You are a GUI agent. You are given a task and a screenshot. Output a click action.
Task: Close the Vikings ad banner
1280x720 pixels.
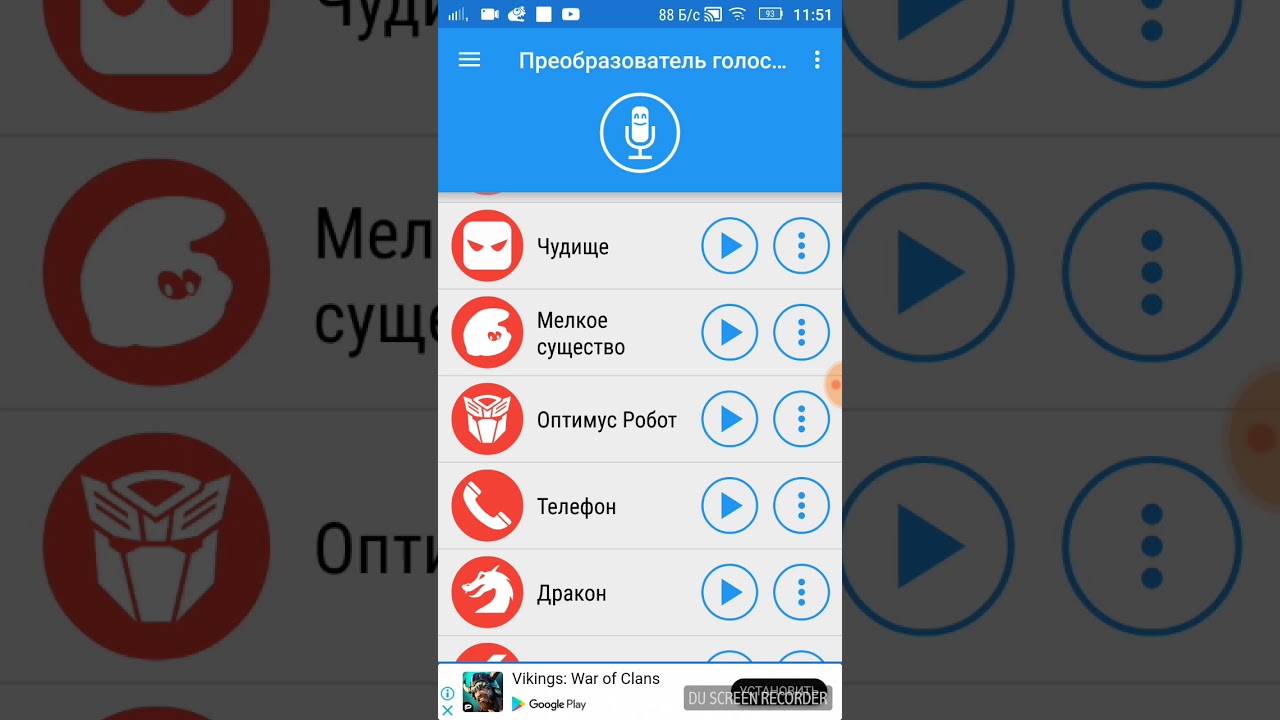447,710
